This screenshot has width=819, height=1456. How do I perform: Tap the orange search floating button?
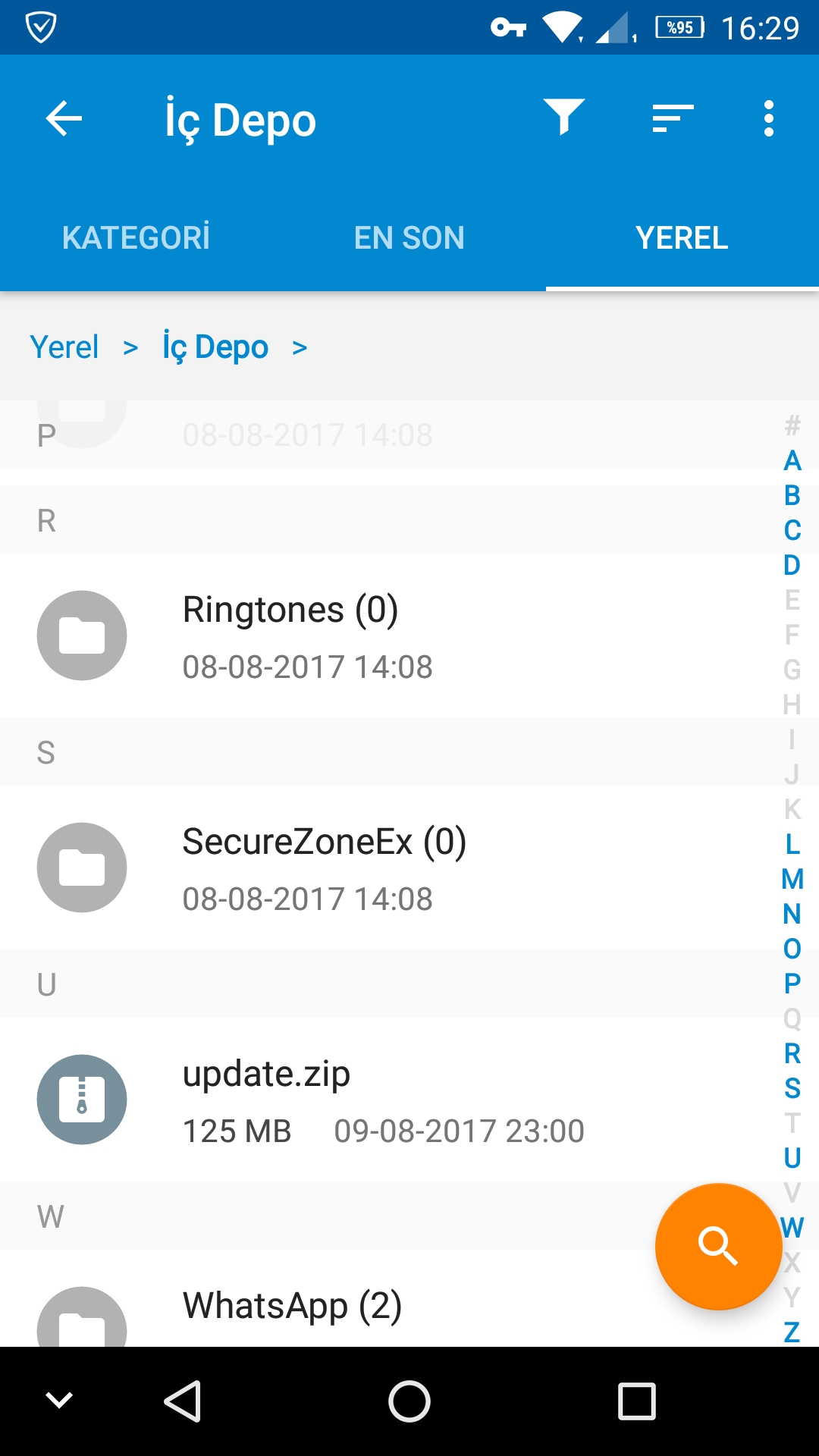pyautogui.click(x=718, y=1246)
